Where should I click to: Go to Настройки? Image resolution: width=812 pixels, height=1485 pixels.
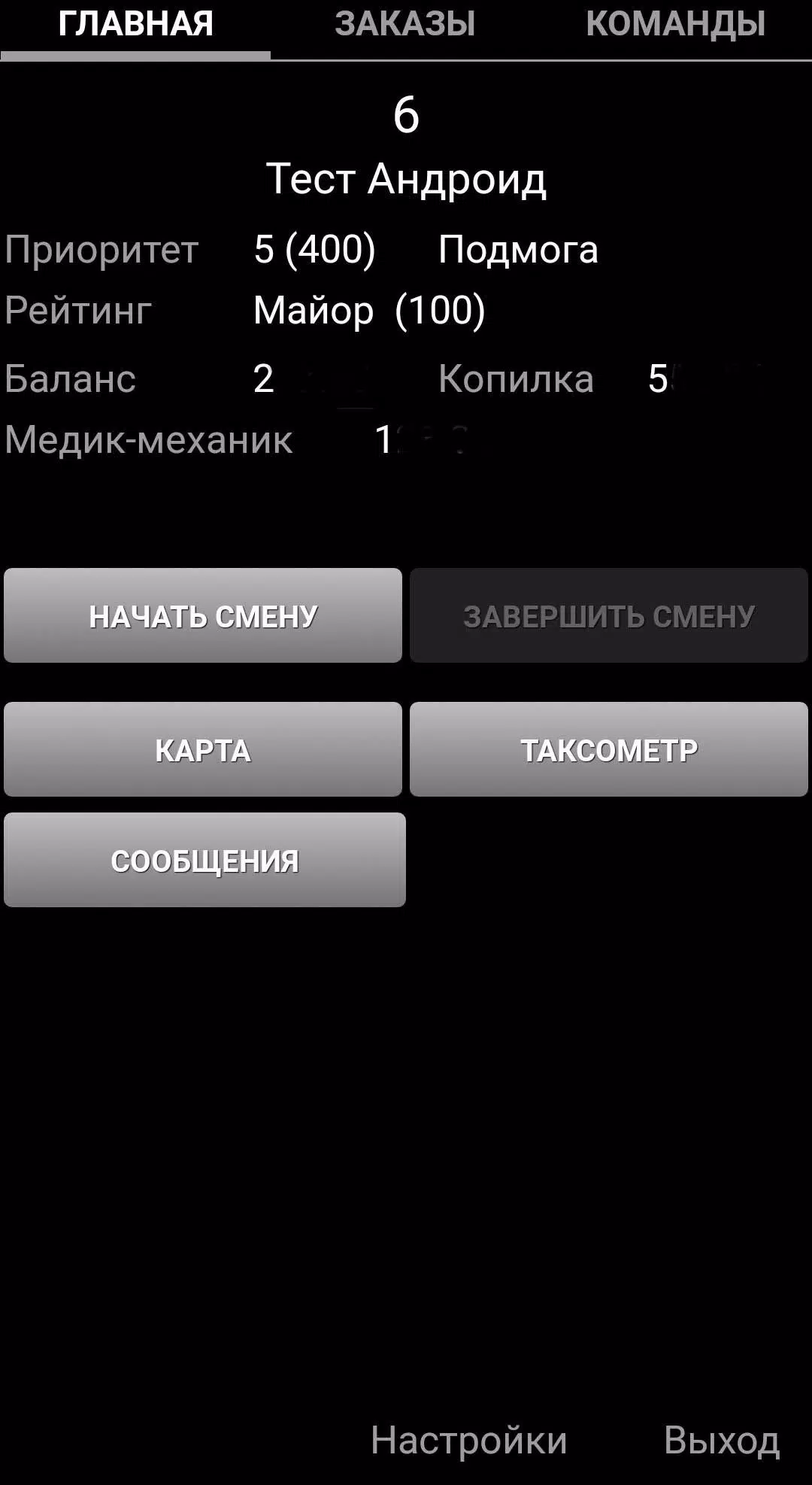click(x=469, y=1441)
